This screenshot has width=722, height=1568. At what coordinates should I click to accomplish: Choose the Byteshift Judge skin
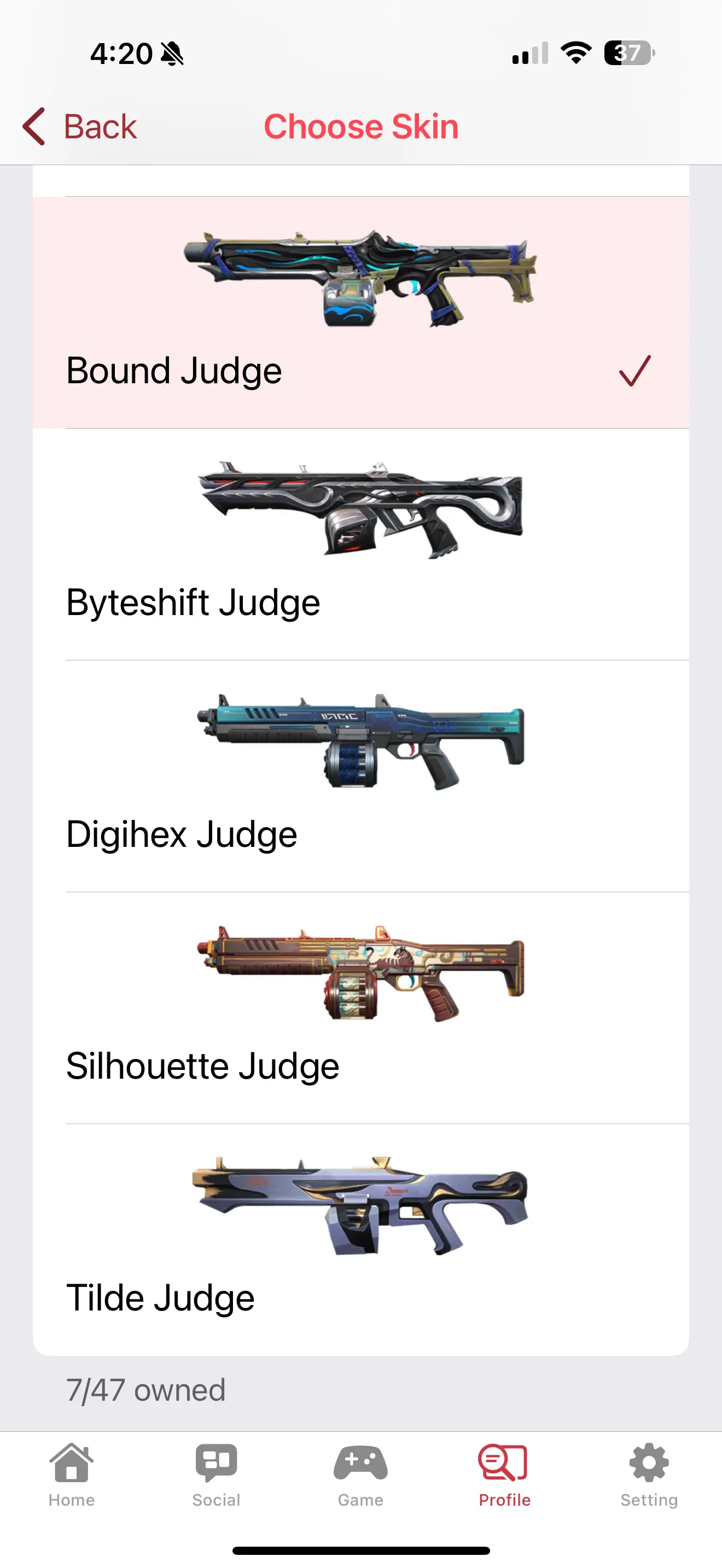[x=360, y=544]
